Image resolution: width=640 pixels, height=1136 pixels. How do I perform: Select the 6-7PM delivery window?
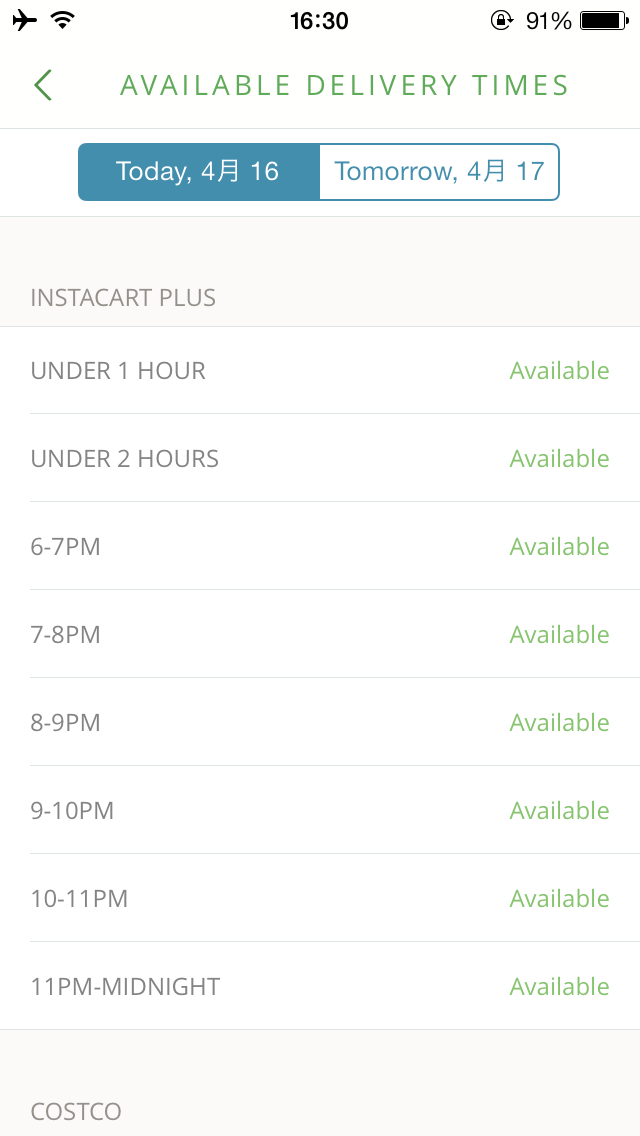click(320, 546)
